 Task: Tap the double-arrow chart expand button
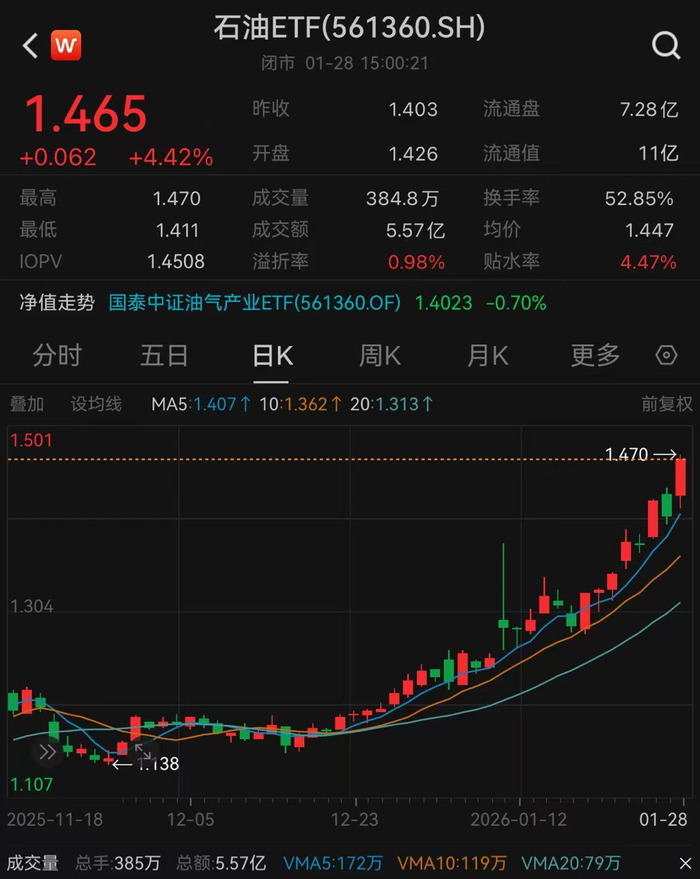point(47,752)
